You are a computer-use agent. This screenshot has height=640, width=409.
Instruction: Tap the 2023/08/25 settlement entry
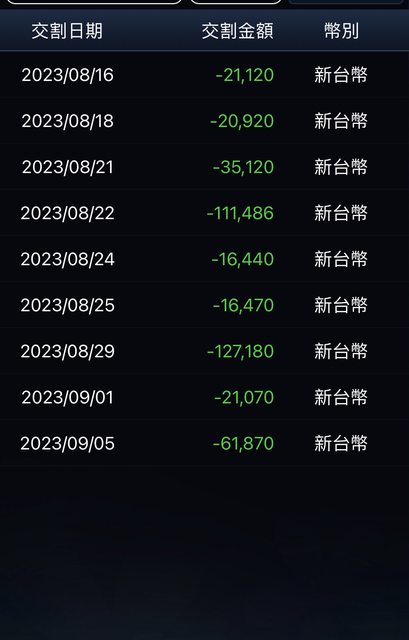[204, 305]
